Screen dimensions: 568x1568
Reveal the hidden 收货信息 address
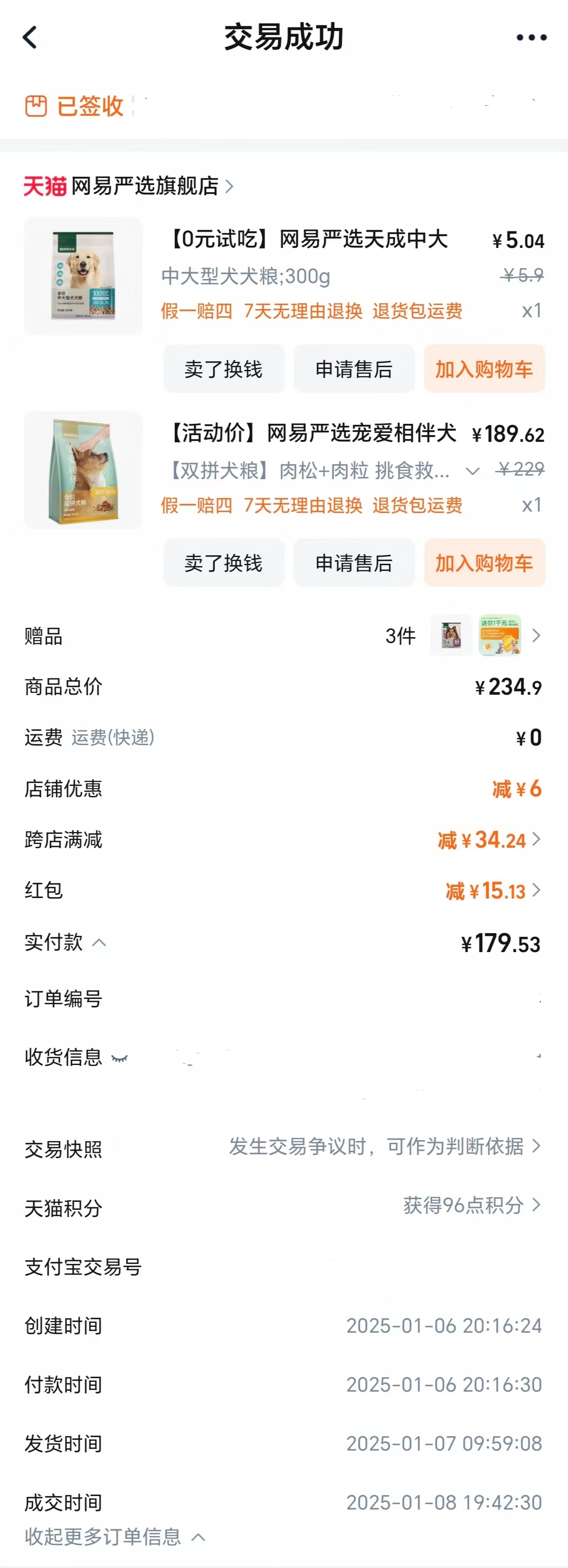(x=120, y=1059)
